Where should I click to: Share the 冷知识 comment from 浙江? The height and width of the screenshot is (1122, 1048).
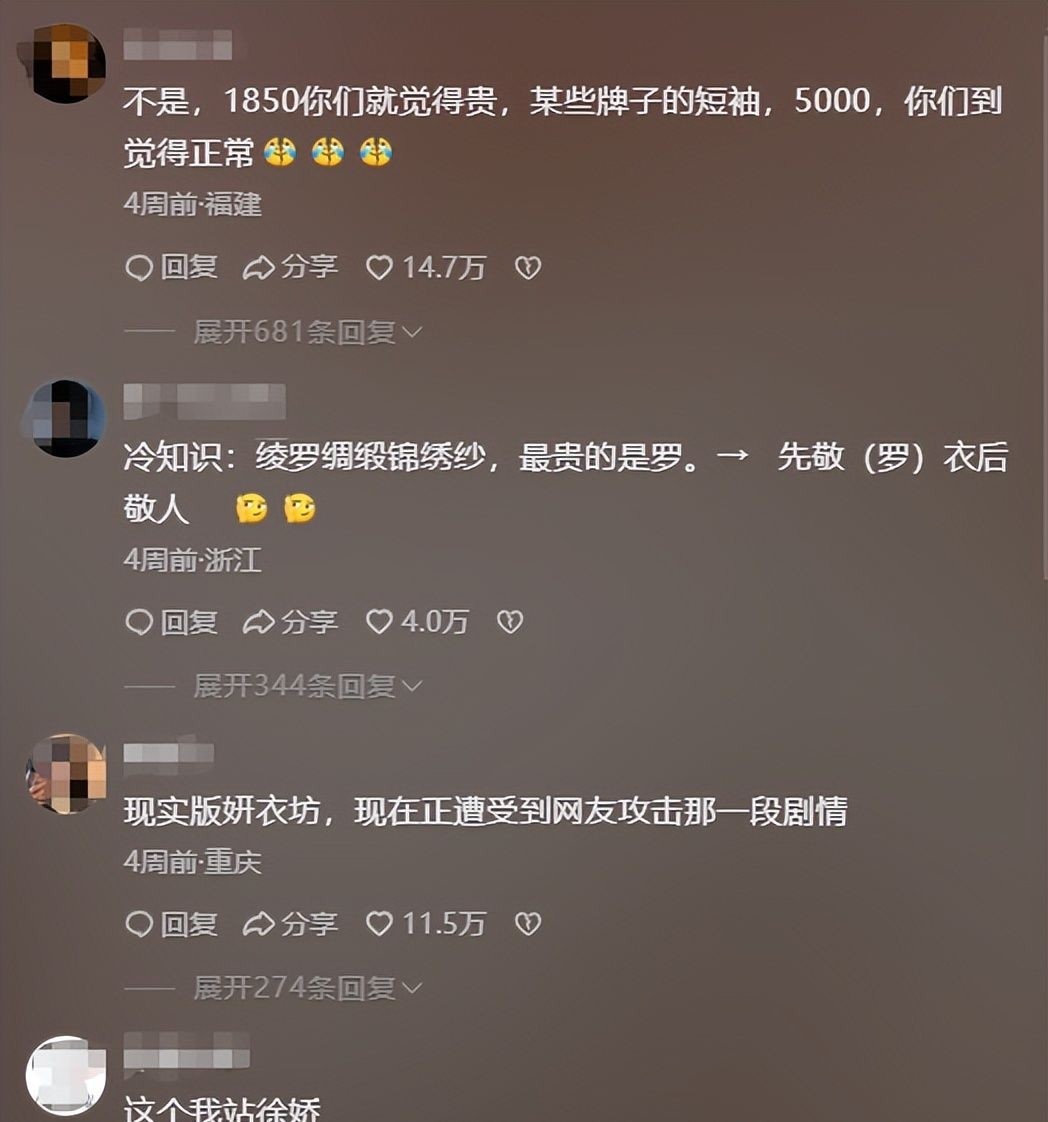[x=290, y=622]
